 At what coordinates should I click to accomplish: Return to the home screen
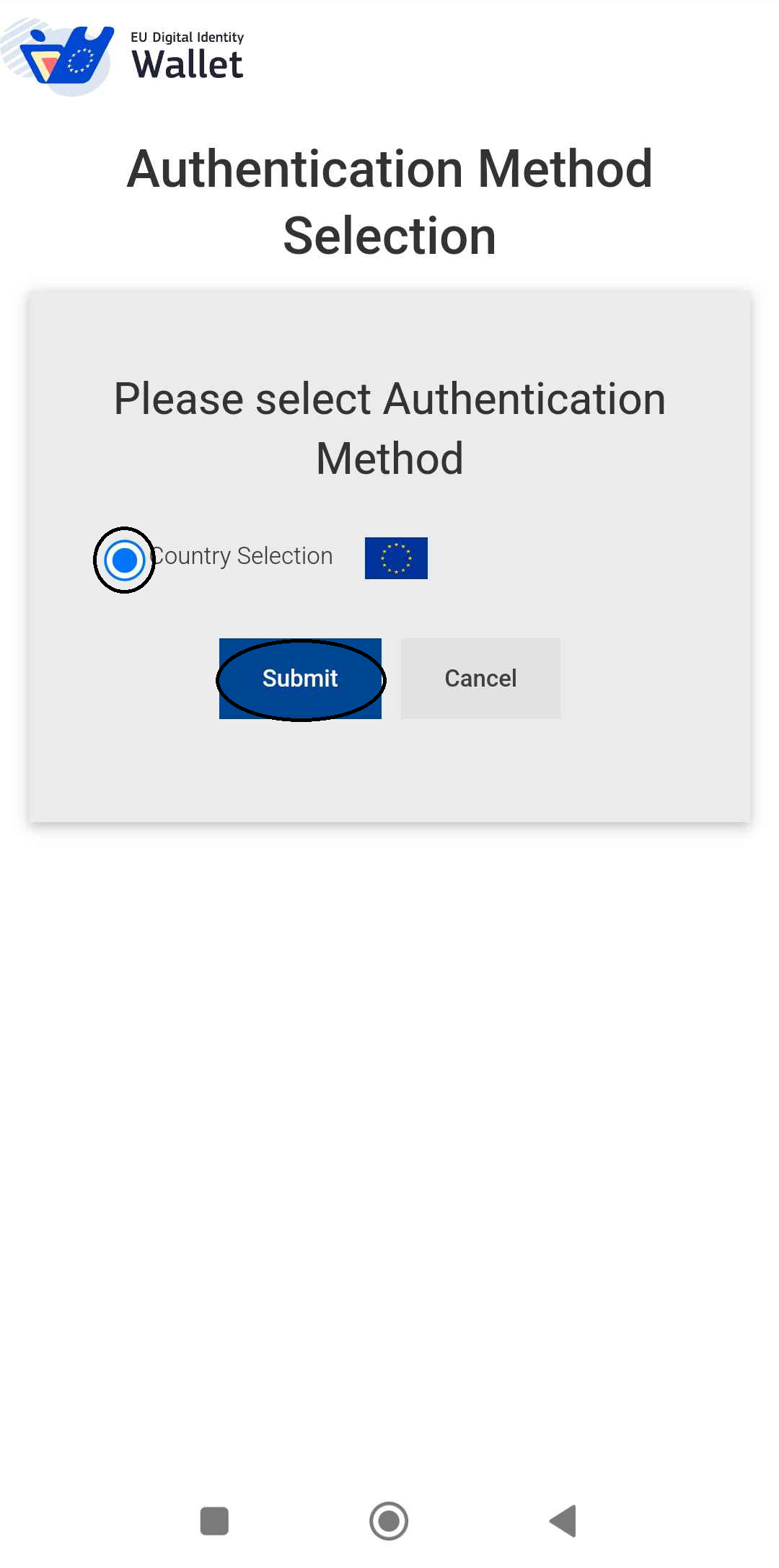[x=389, y=1520]
